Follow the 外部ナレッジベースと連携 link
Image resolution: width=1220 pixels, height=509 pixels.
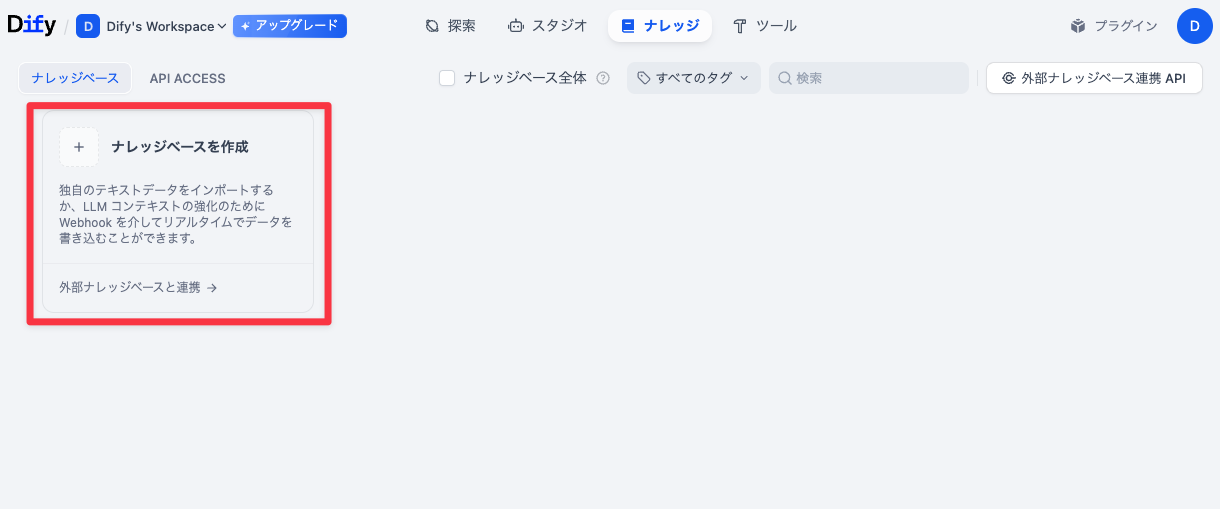[x=138, y=287]
